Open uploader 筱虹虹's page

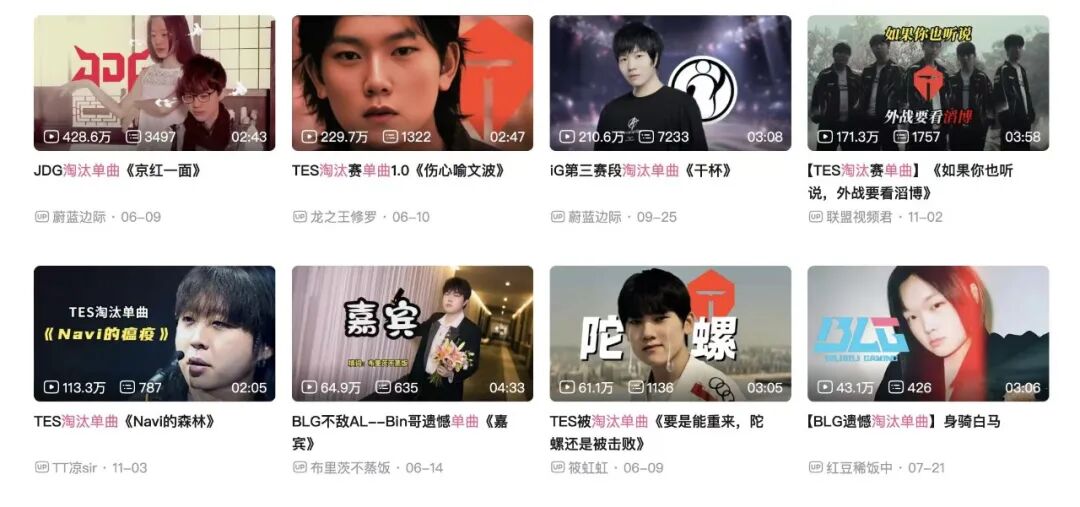coord(588,468)
